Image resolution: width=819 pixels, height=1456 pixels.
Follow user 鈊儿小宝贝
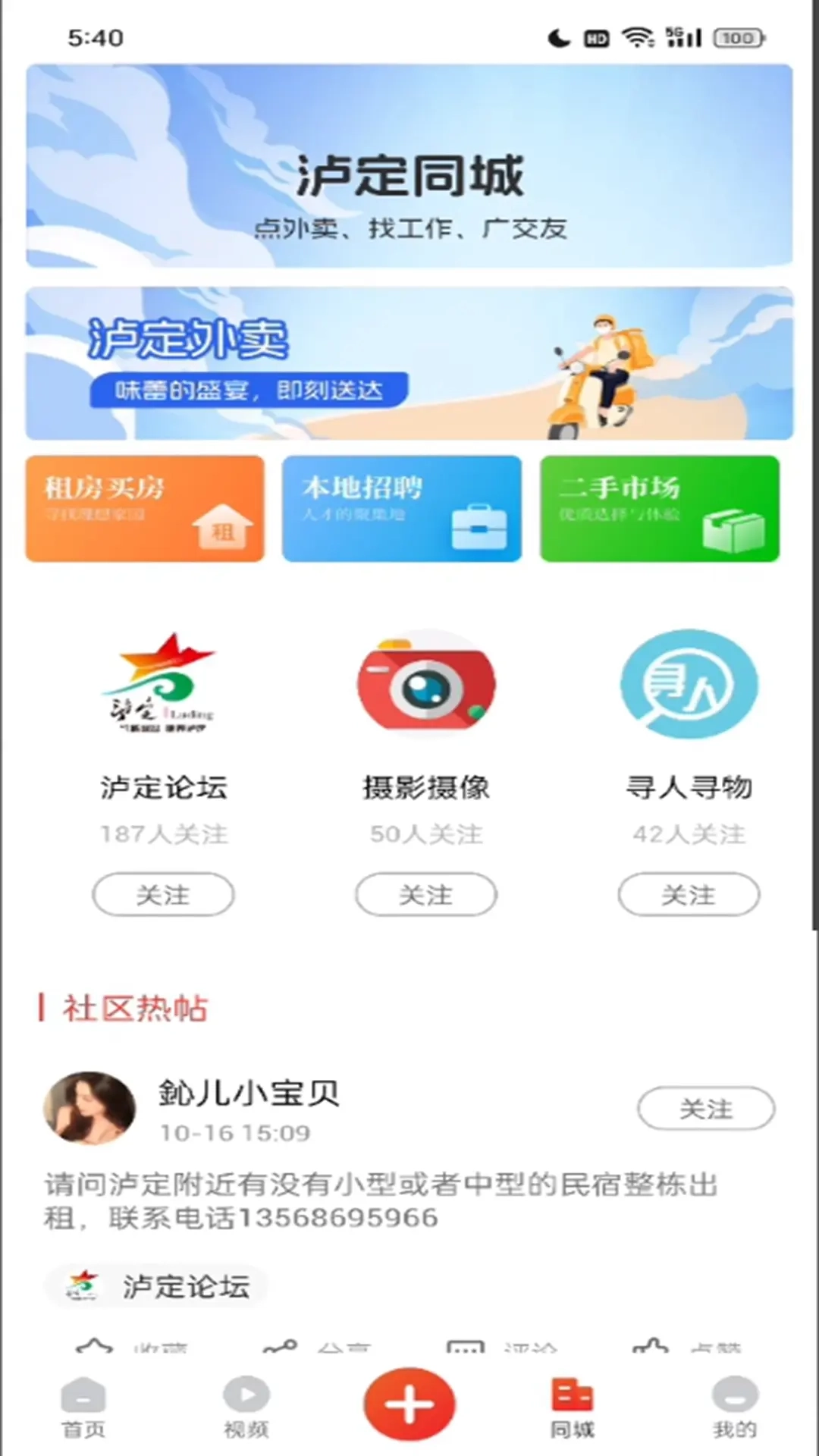pos(705,1109)
